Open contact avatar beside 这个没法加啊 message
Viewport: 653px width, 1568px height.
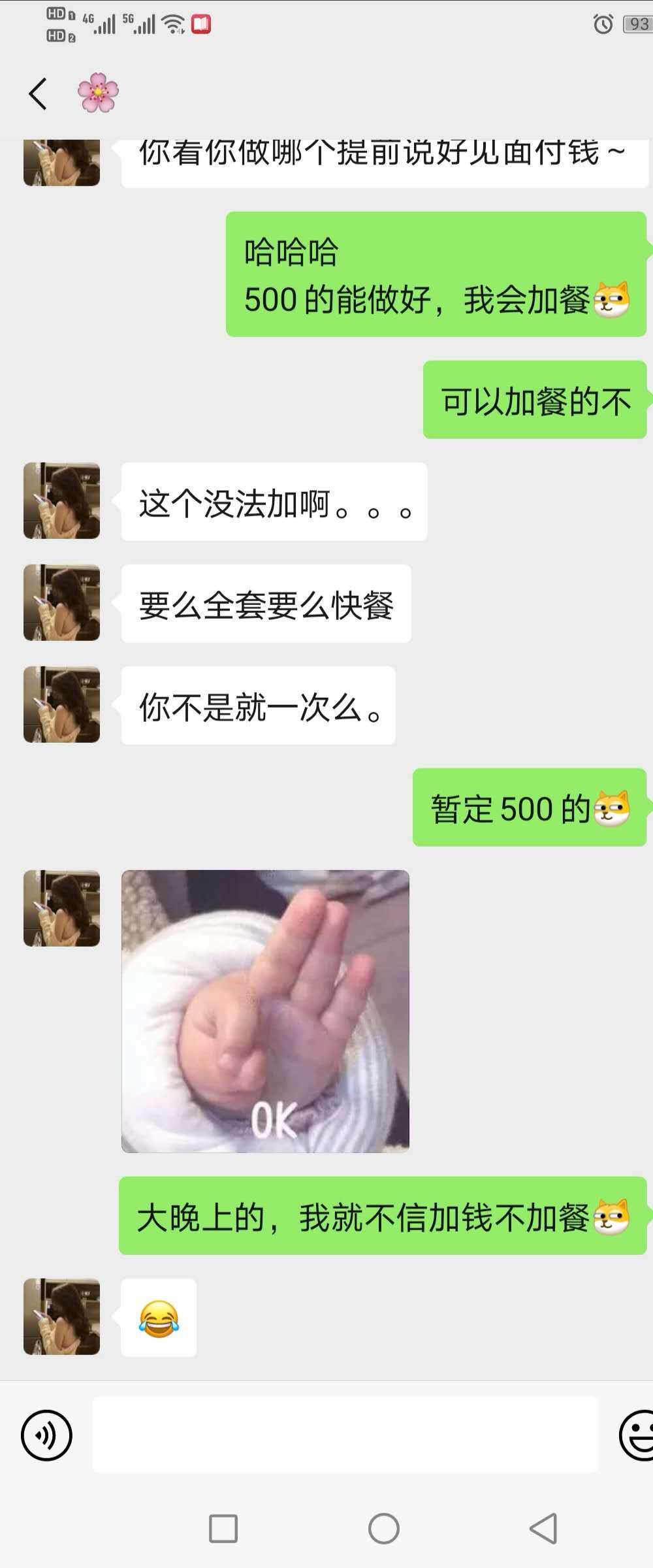click(x=62, y=501)
